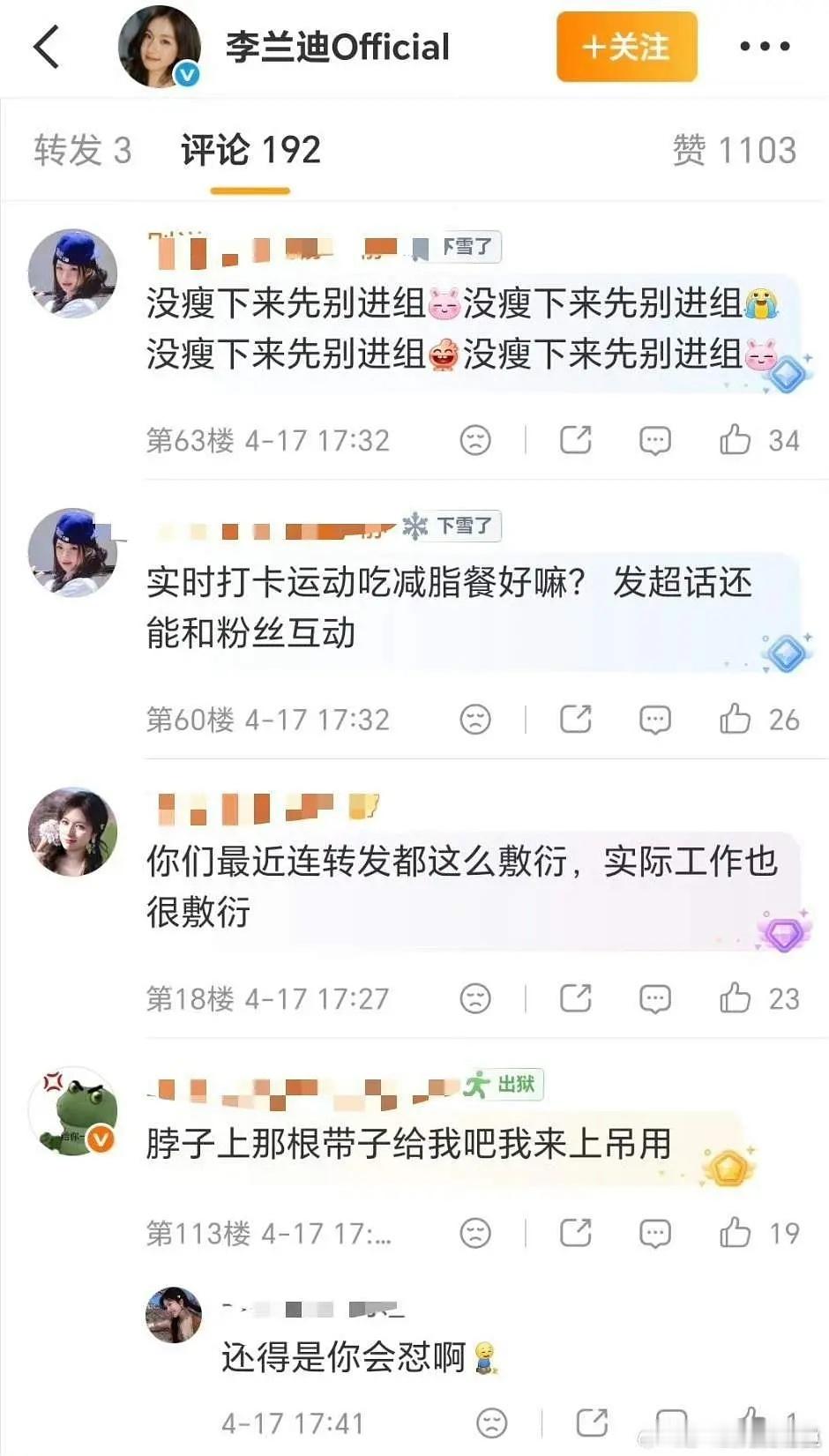Viewport: 829px width, 1456px height.
Task: Click the sad-face reaction icon on 第63楼 comment
Action: 475,439
